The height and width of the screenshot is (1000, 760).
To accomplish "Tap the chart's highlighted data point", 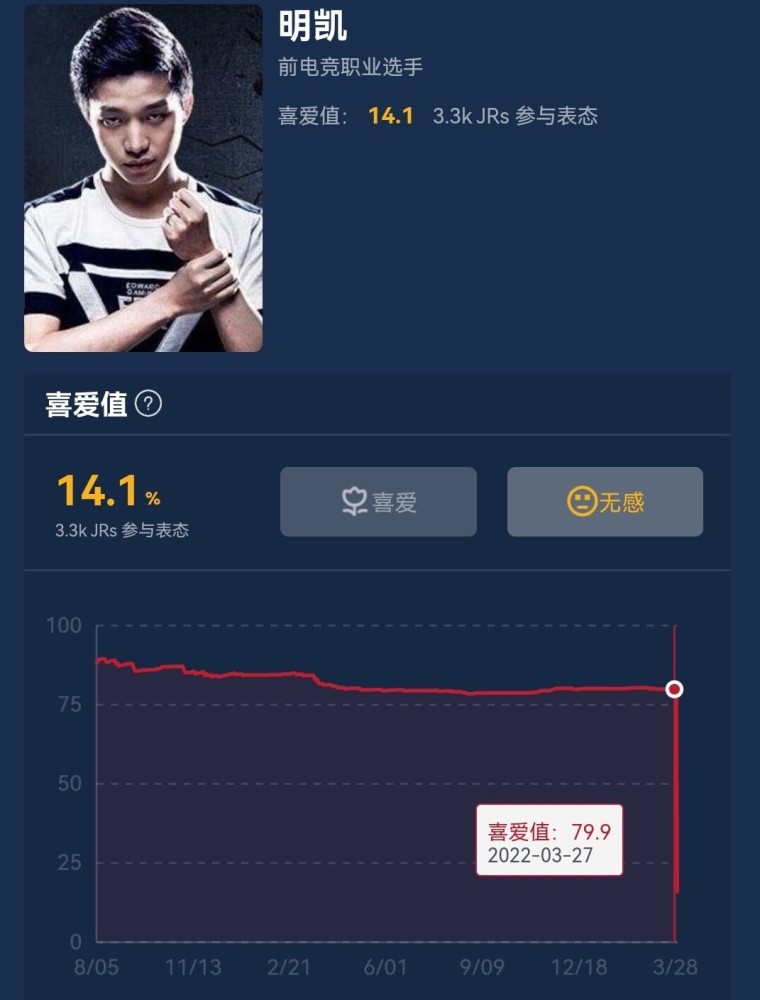I will 674,689.
